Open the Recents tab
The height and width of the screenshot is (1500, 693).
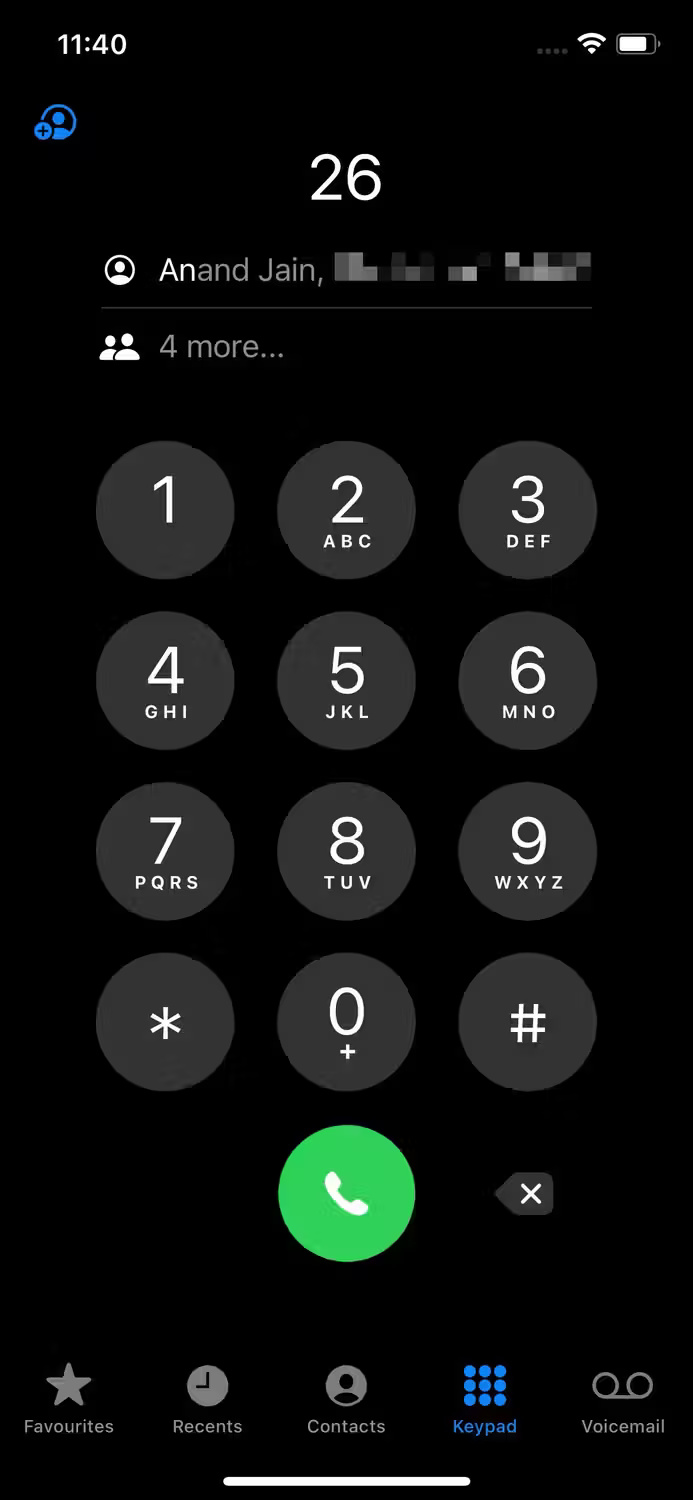point(207,1399)
